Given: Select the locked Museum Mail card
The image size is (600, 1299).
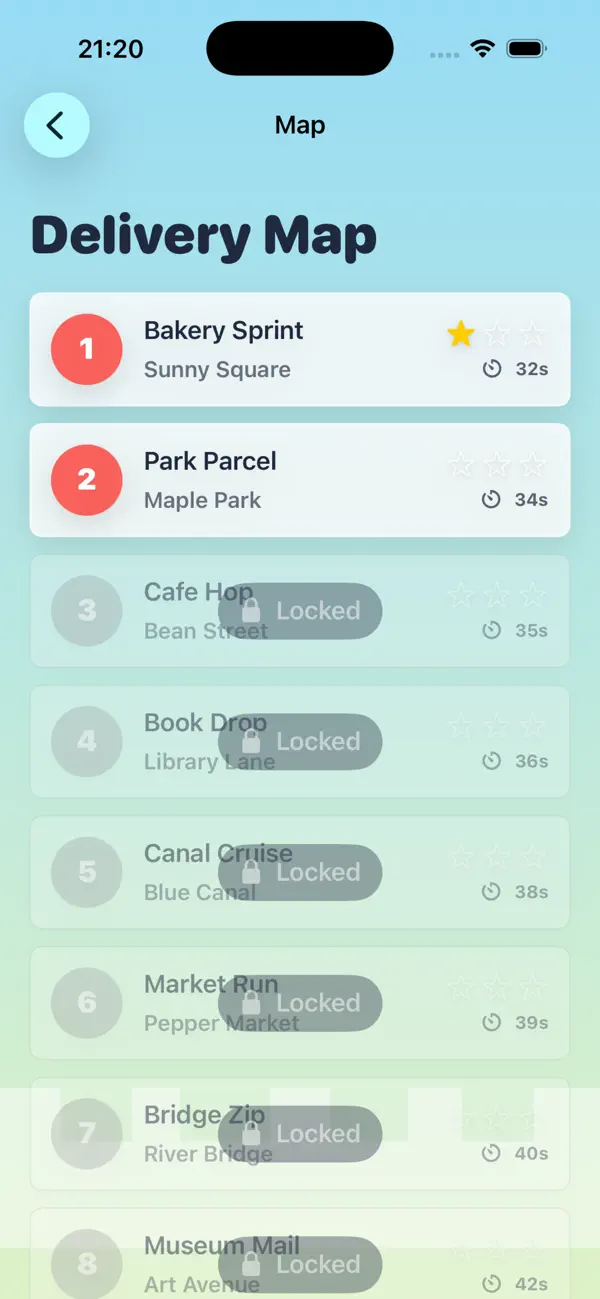Looking at the screenshot, I should (x=300, y=1254).
